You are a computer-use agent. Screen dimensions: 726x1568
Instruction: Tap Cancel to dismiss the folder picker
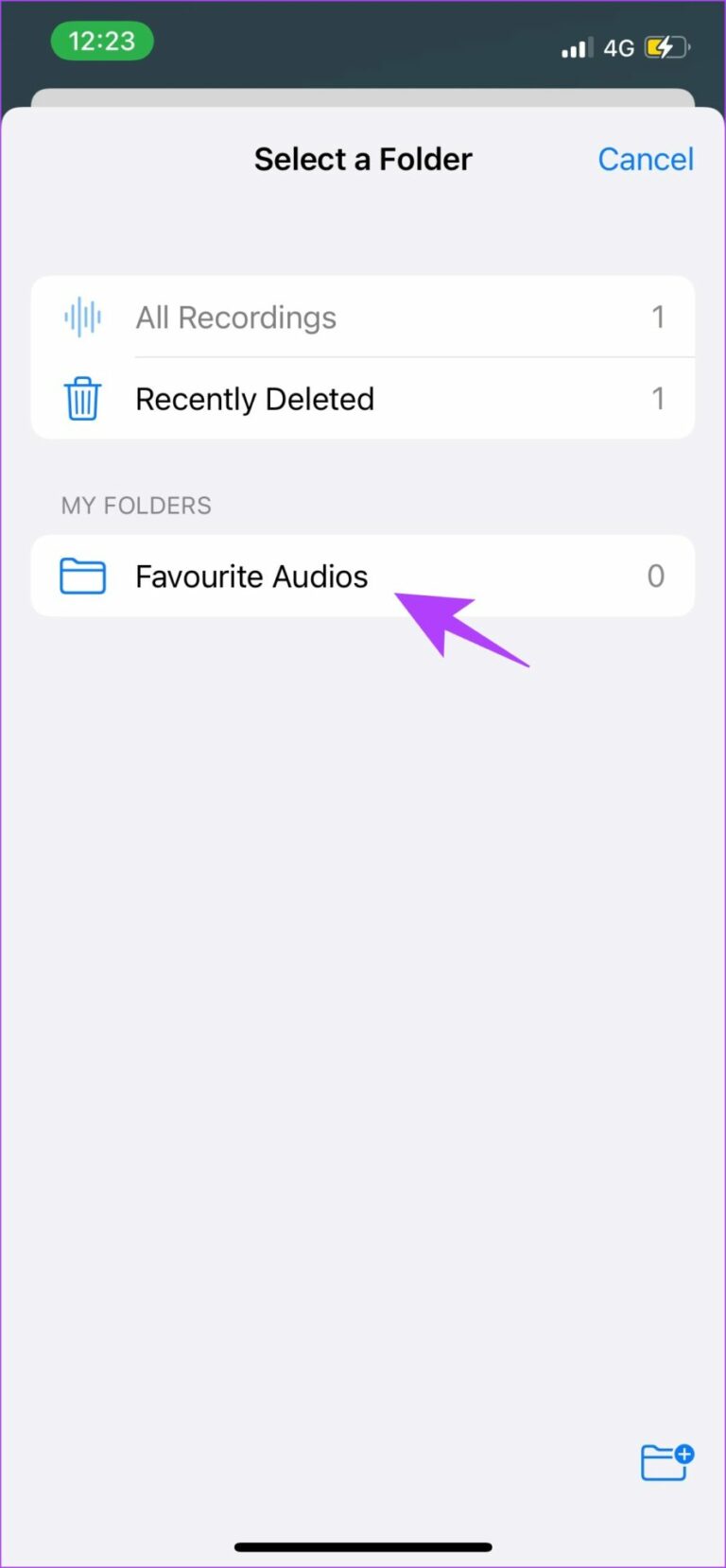[646, 159]
